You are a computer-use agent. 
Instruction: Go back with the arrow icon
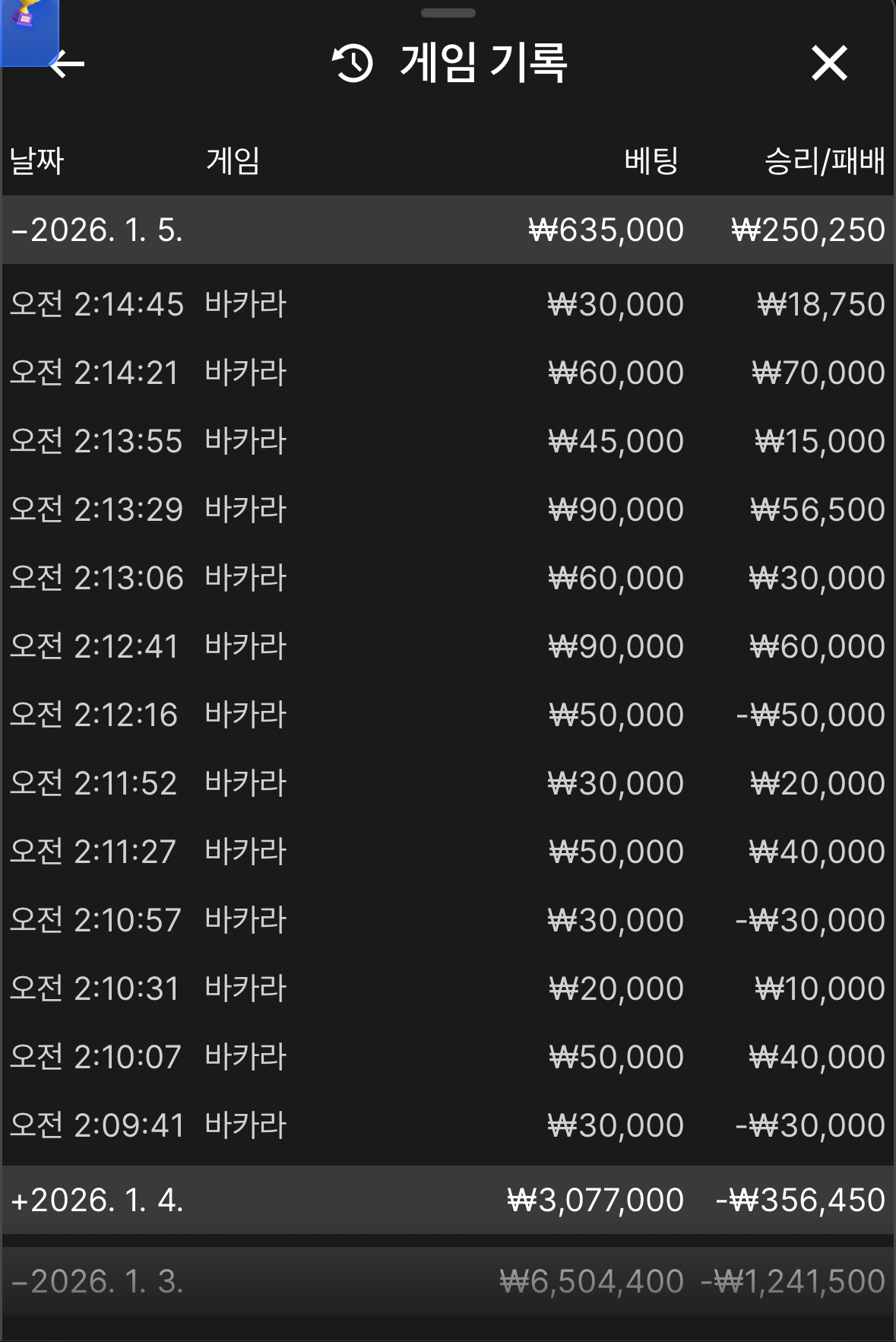[x=68, y=64]
